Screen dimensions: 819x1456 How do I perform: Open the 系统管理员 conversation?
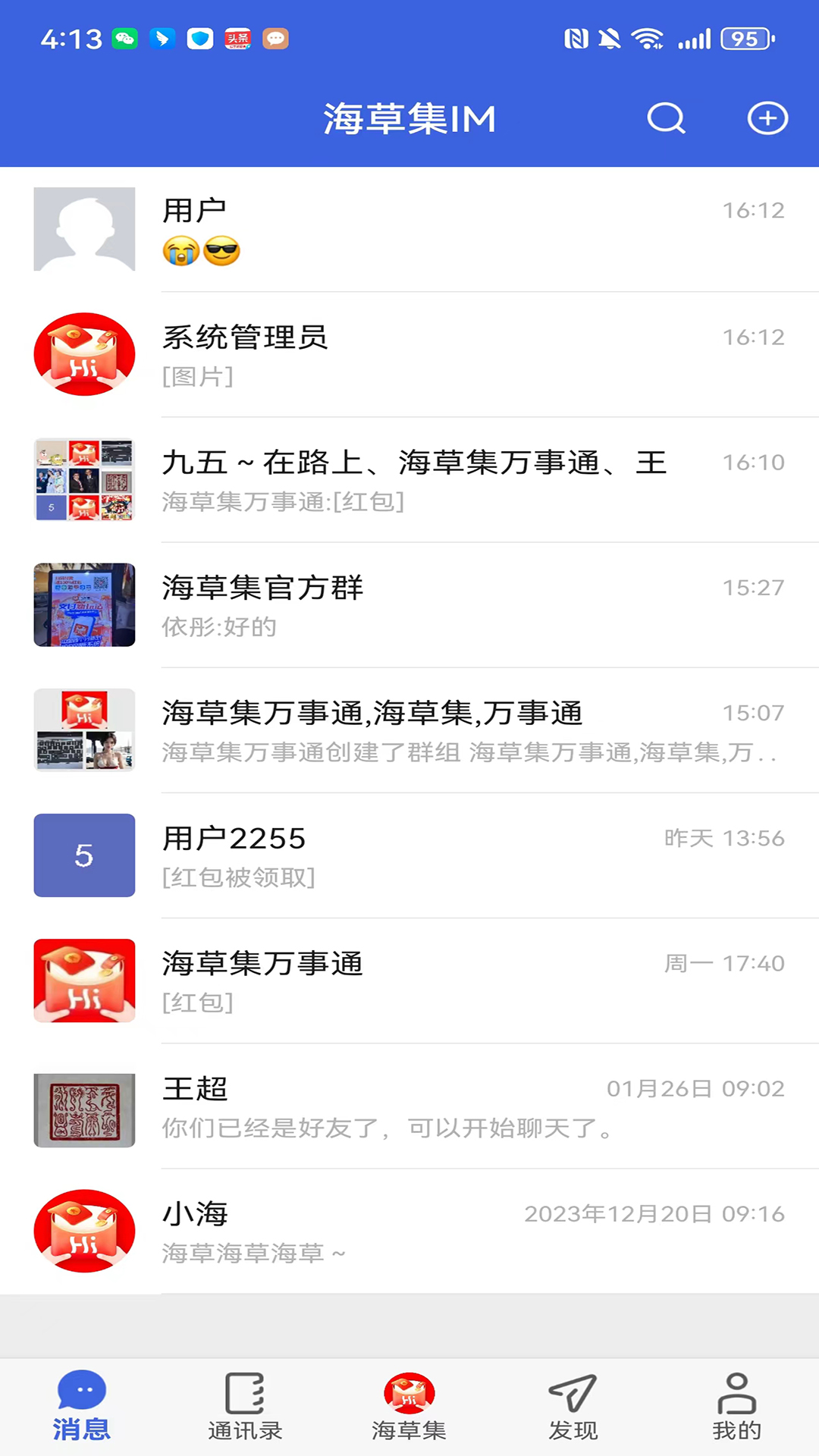point(409,354)
